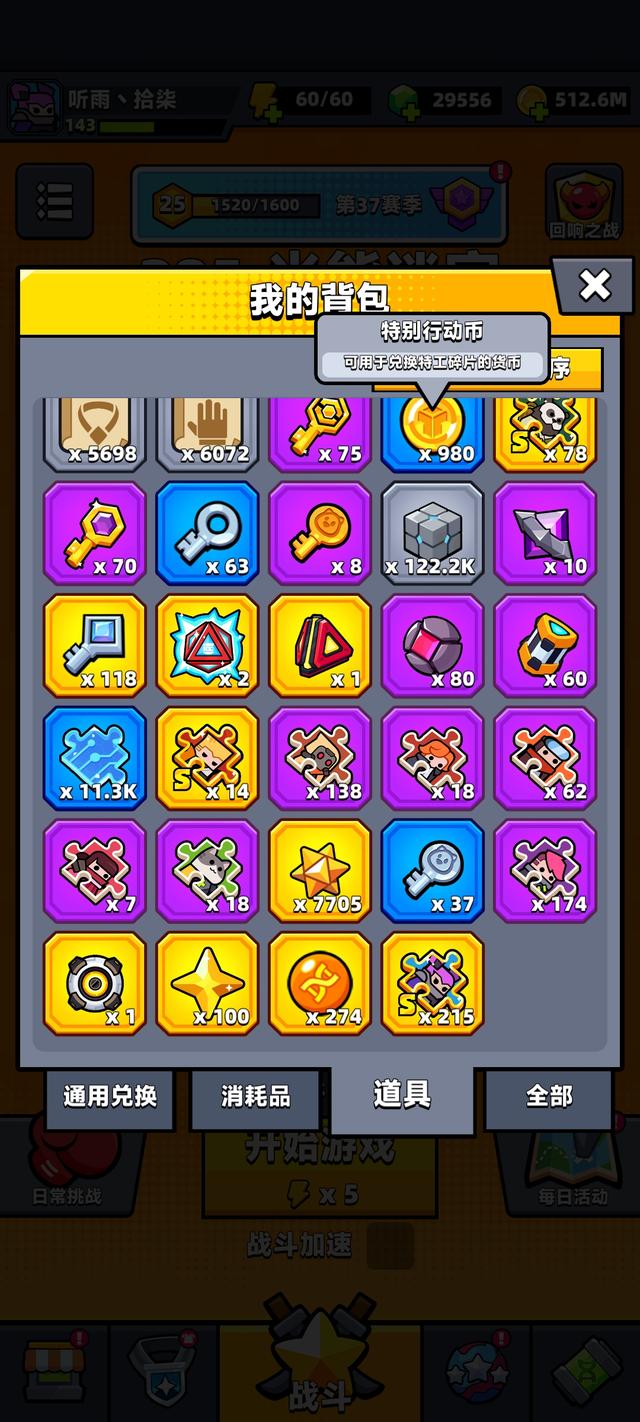The width and height of the screenshot is (640, 1422).
Task: Select the orange star item x7705
Action: click(x=319, y=870)
